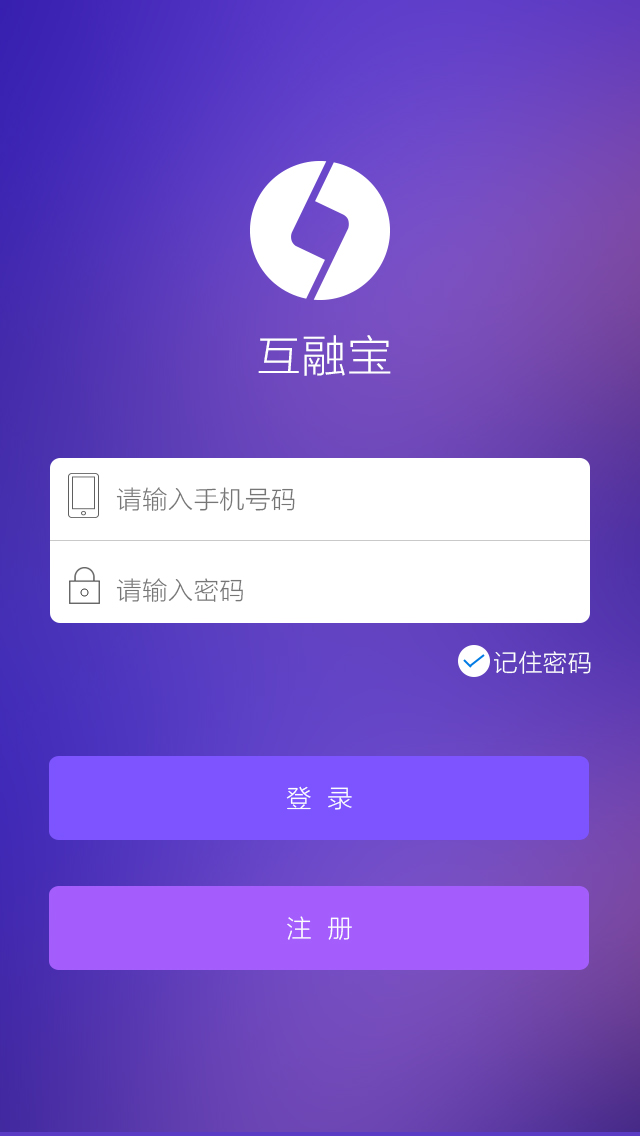Focus the phone number input field
The height and width of the screenshot is (1136, 640).
point(340,499)
